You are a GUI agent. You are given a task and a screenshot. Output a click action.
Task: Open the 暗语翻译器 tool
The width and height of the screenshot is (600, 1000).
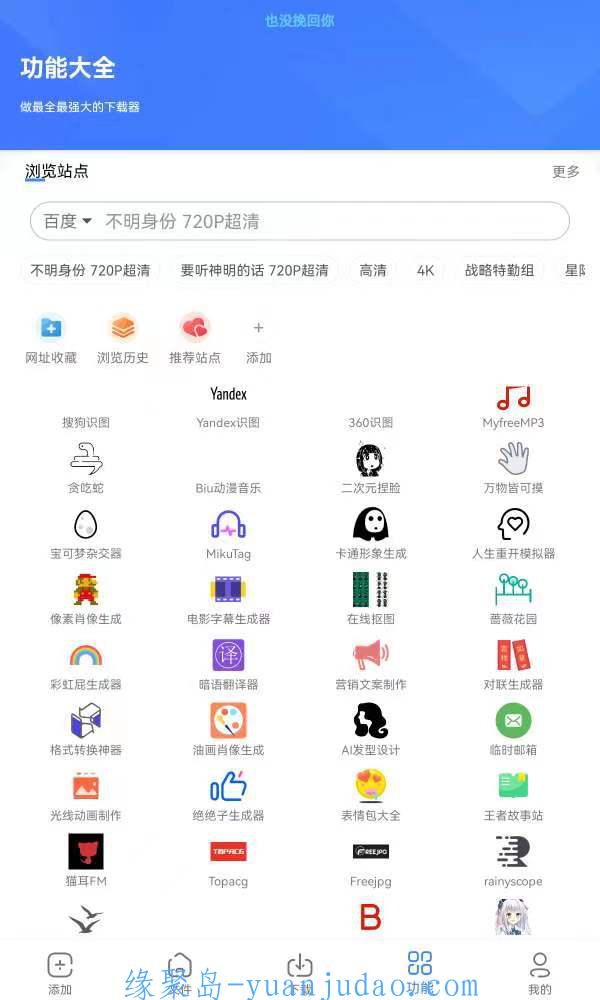pyautogui.click(x=228, y=665)
